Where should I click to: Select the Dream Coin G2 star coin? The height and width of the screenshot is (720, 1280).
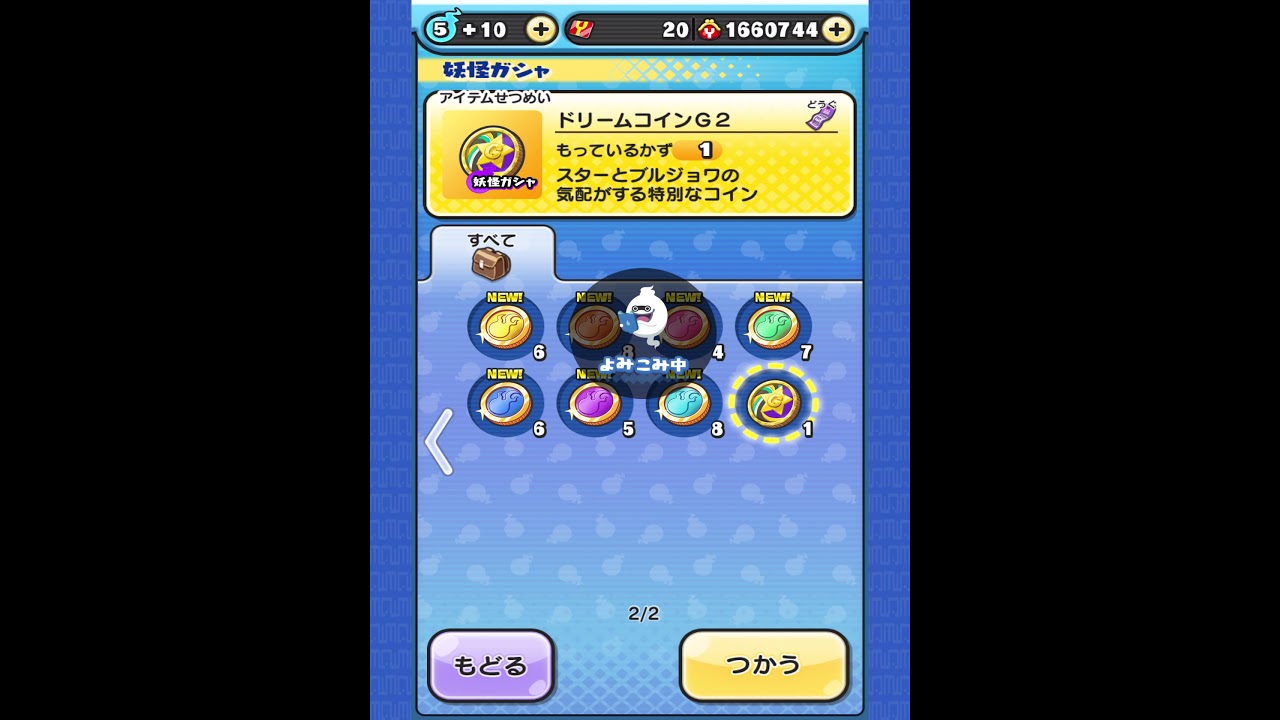tap(773, 404)
